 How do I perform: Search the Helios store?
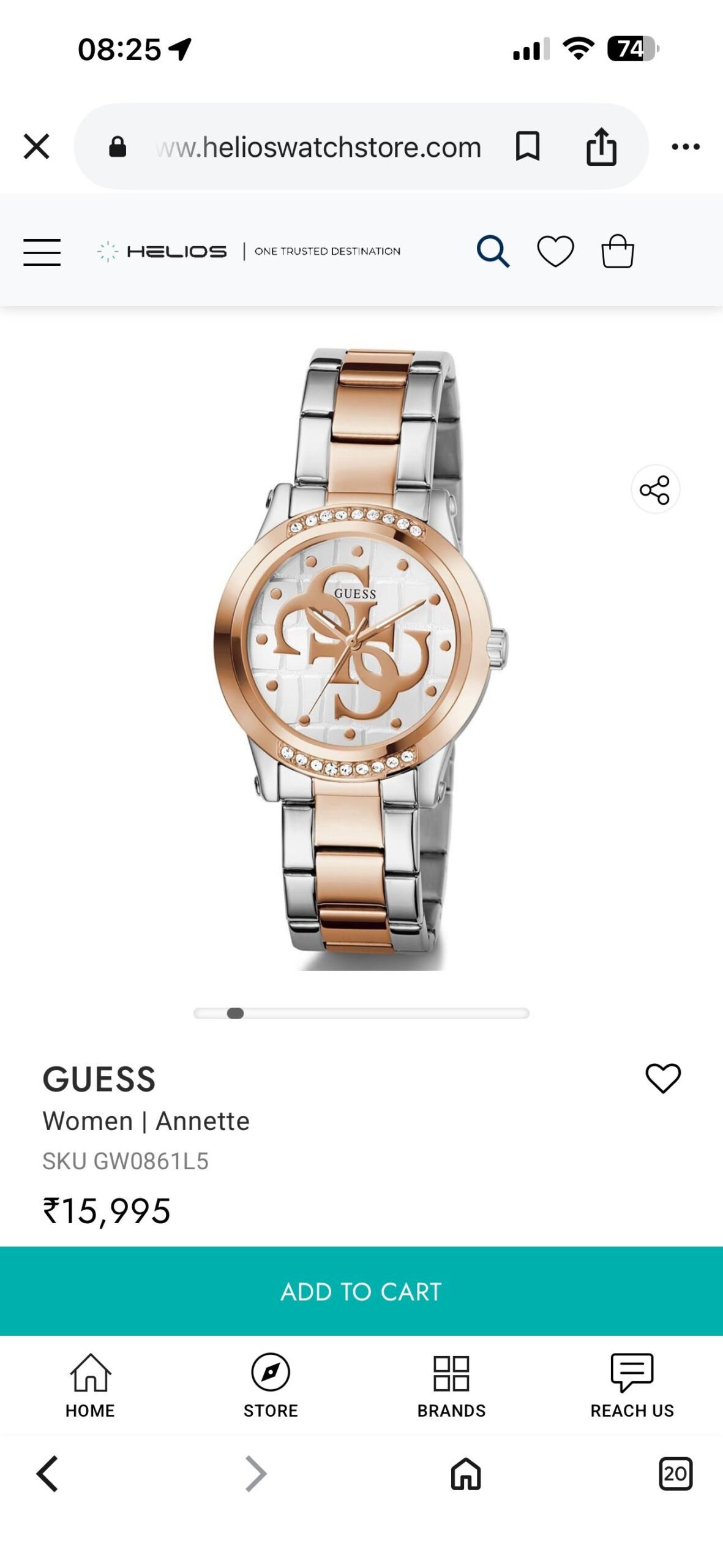point(493,252)
